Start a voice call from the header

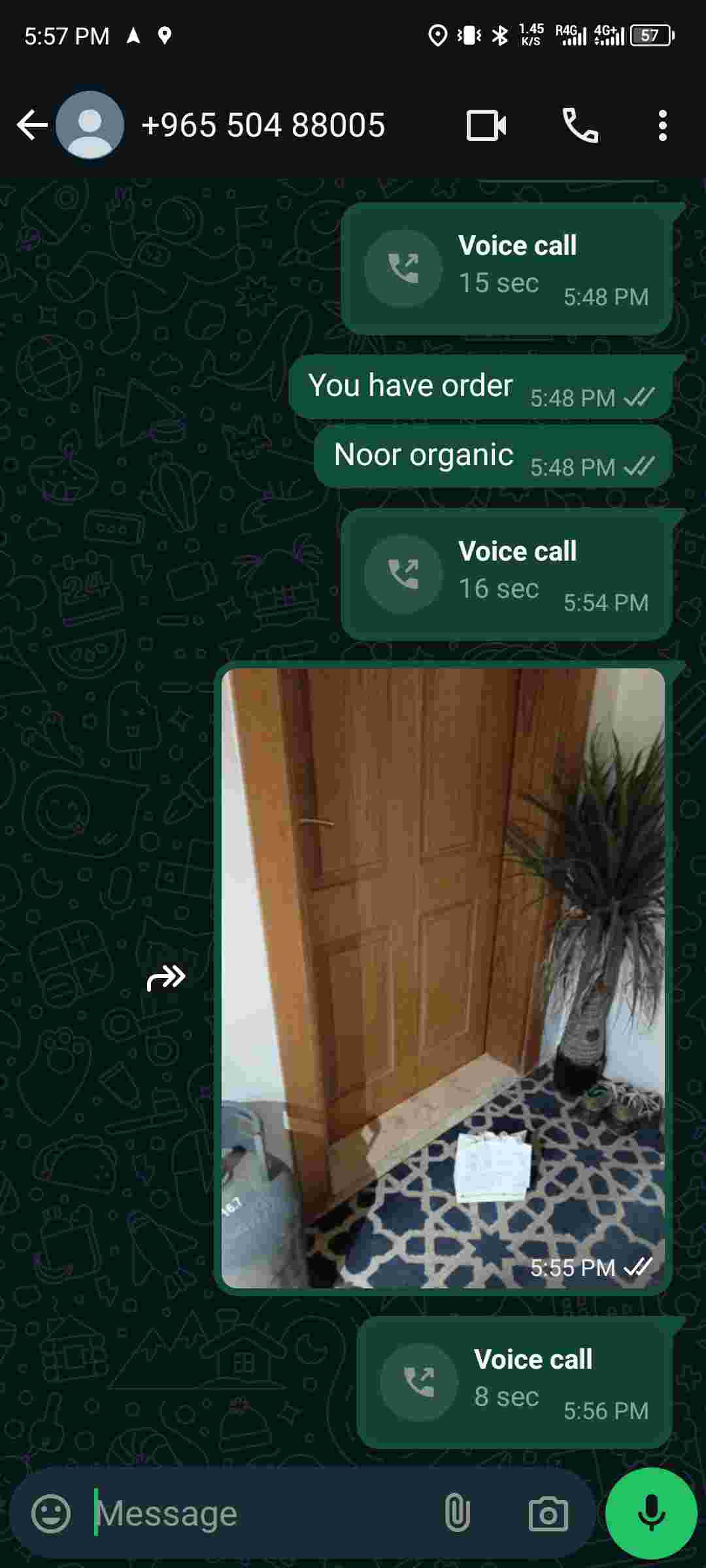(x=580, y=125)
